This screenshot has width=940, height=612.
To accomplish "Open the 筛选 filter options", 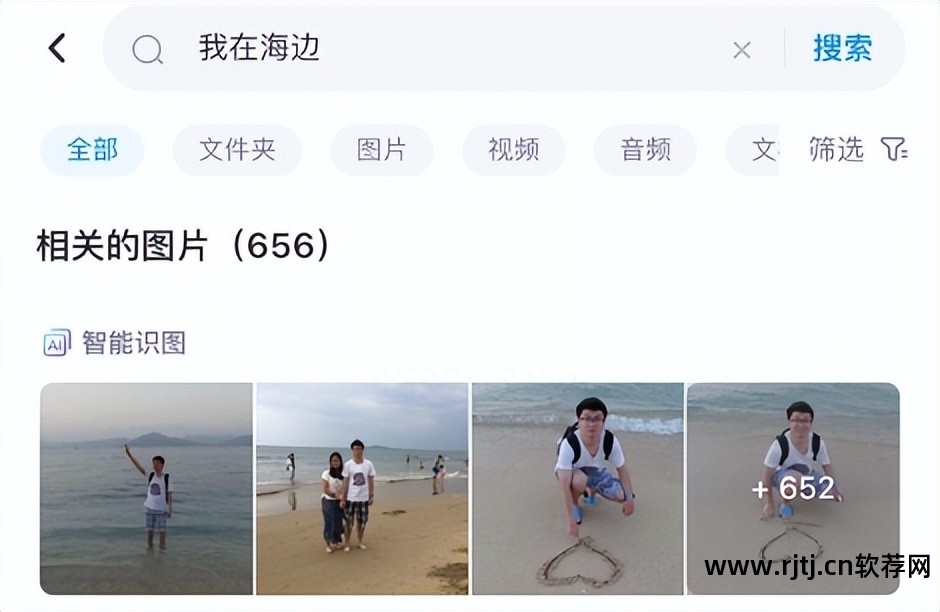I will (x=856, y=150).
